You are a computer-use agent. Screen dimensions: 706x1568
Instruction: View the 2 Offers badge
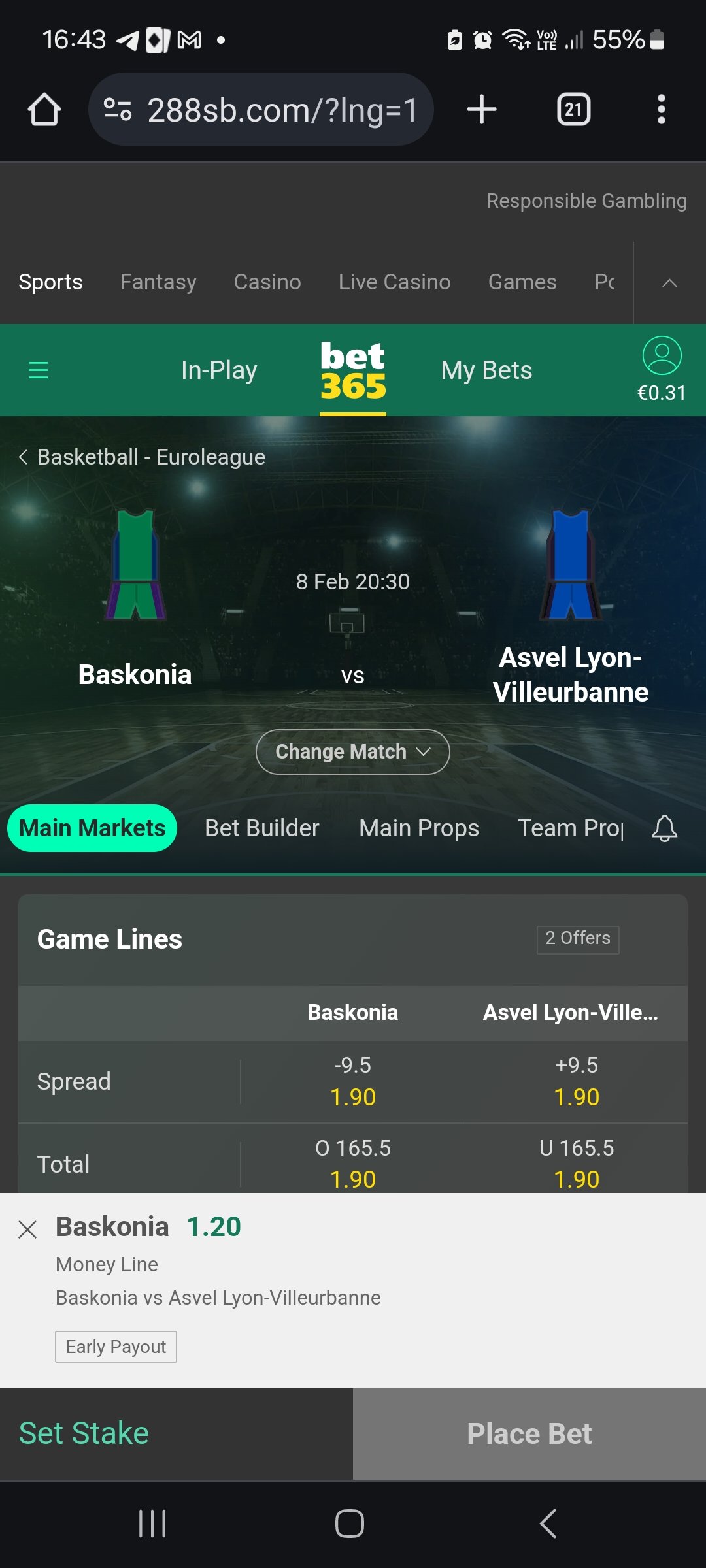(x=578, y=939)
